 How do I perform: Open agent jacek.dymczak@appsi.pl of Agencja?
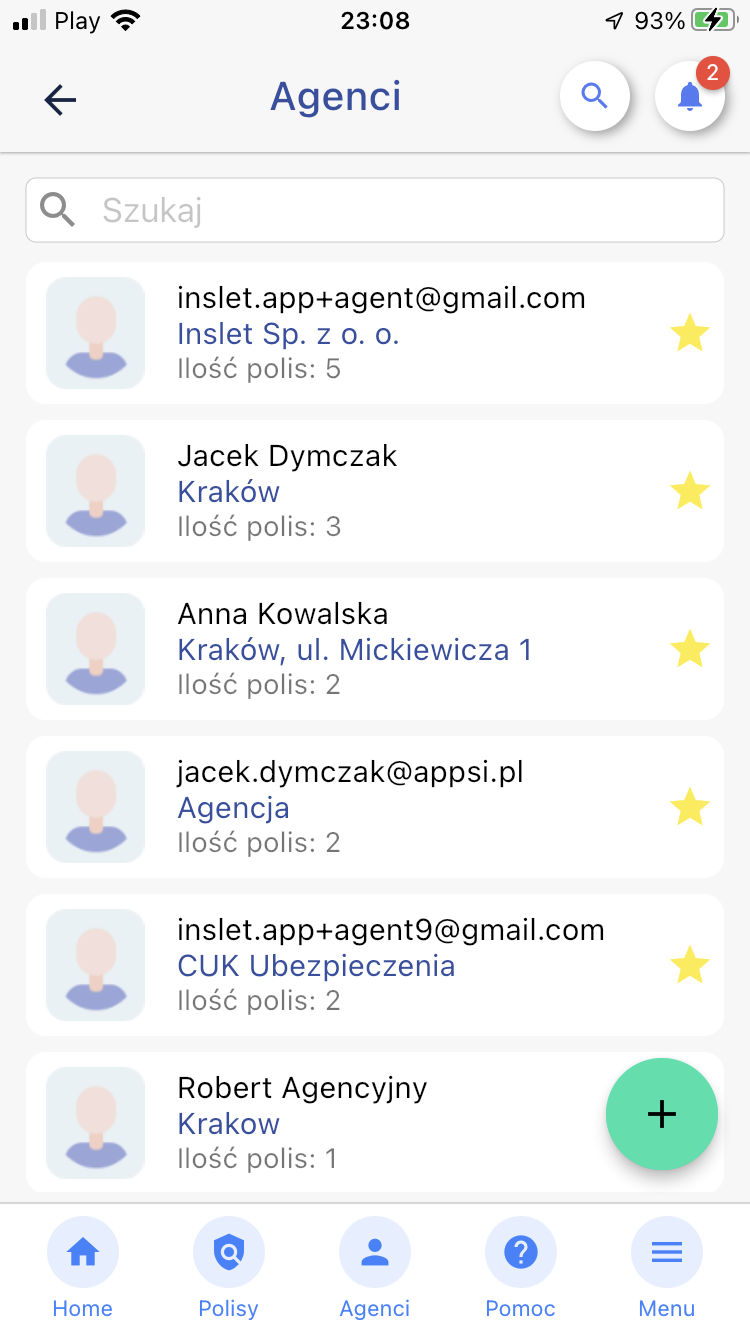click(x=380, y=807)
